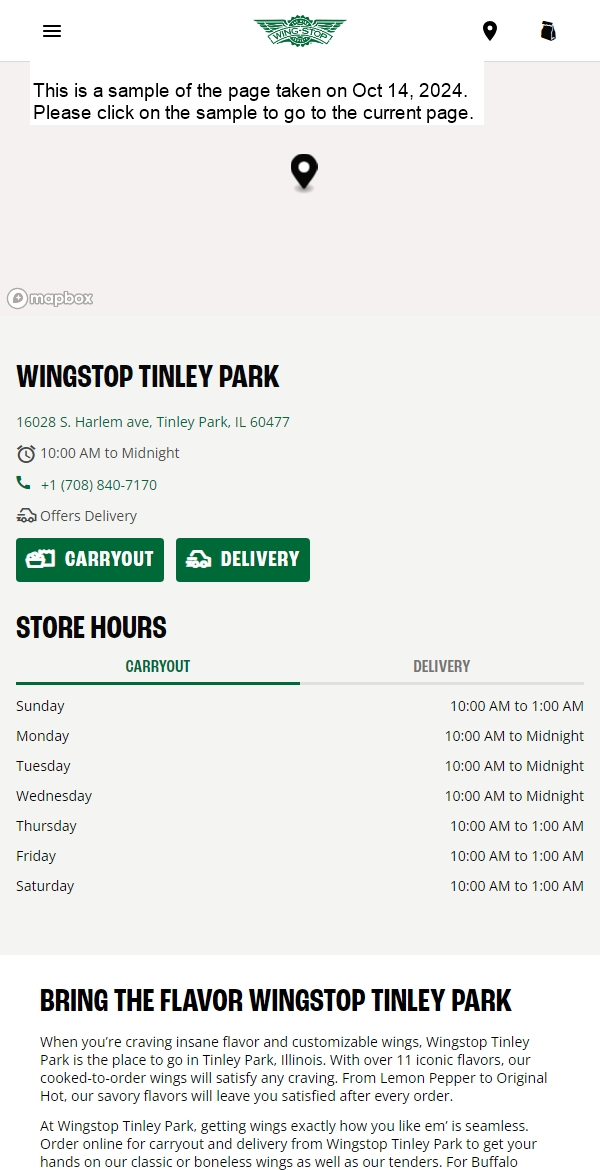
Task: Open the 16028 S. Harlem ave address link
Action: (x=153, y=422)
